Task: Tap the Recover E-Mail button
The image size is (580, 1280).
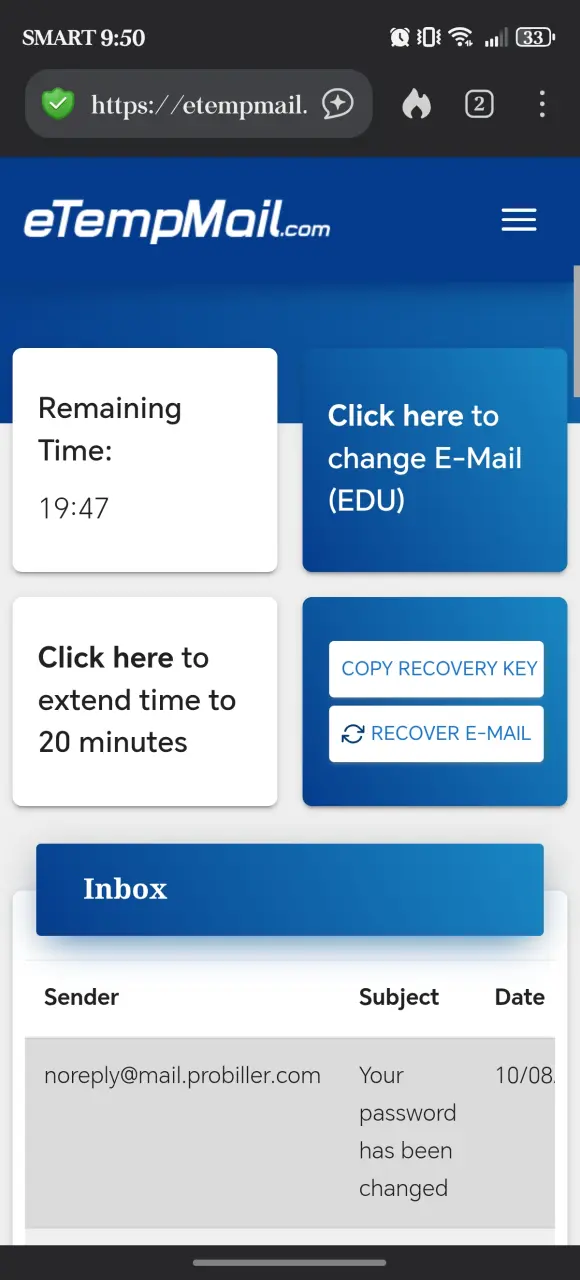Action: point(436,734)
